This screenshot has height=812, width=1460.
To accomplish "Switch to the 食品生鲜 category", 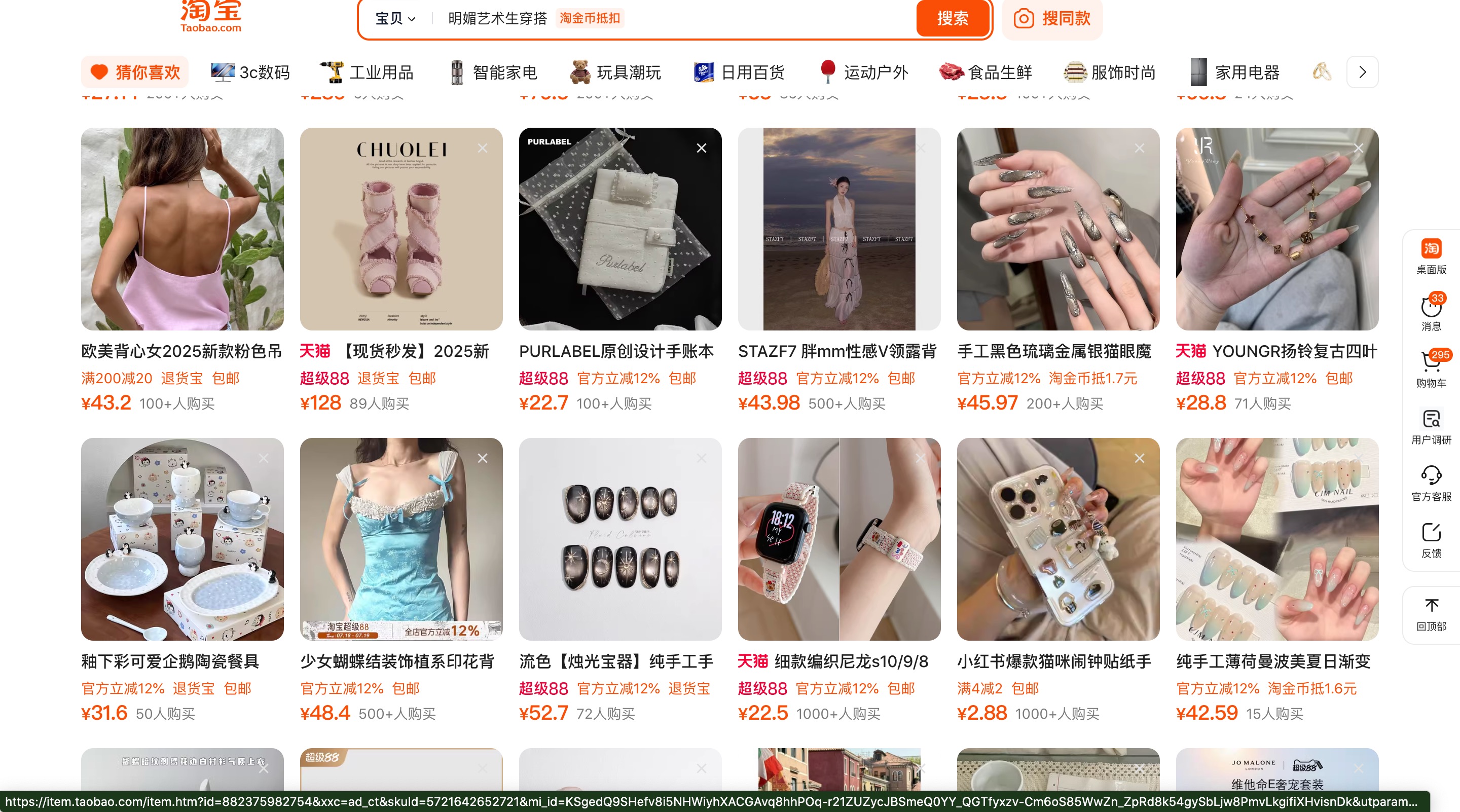I will 985,72.
